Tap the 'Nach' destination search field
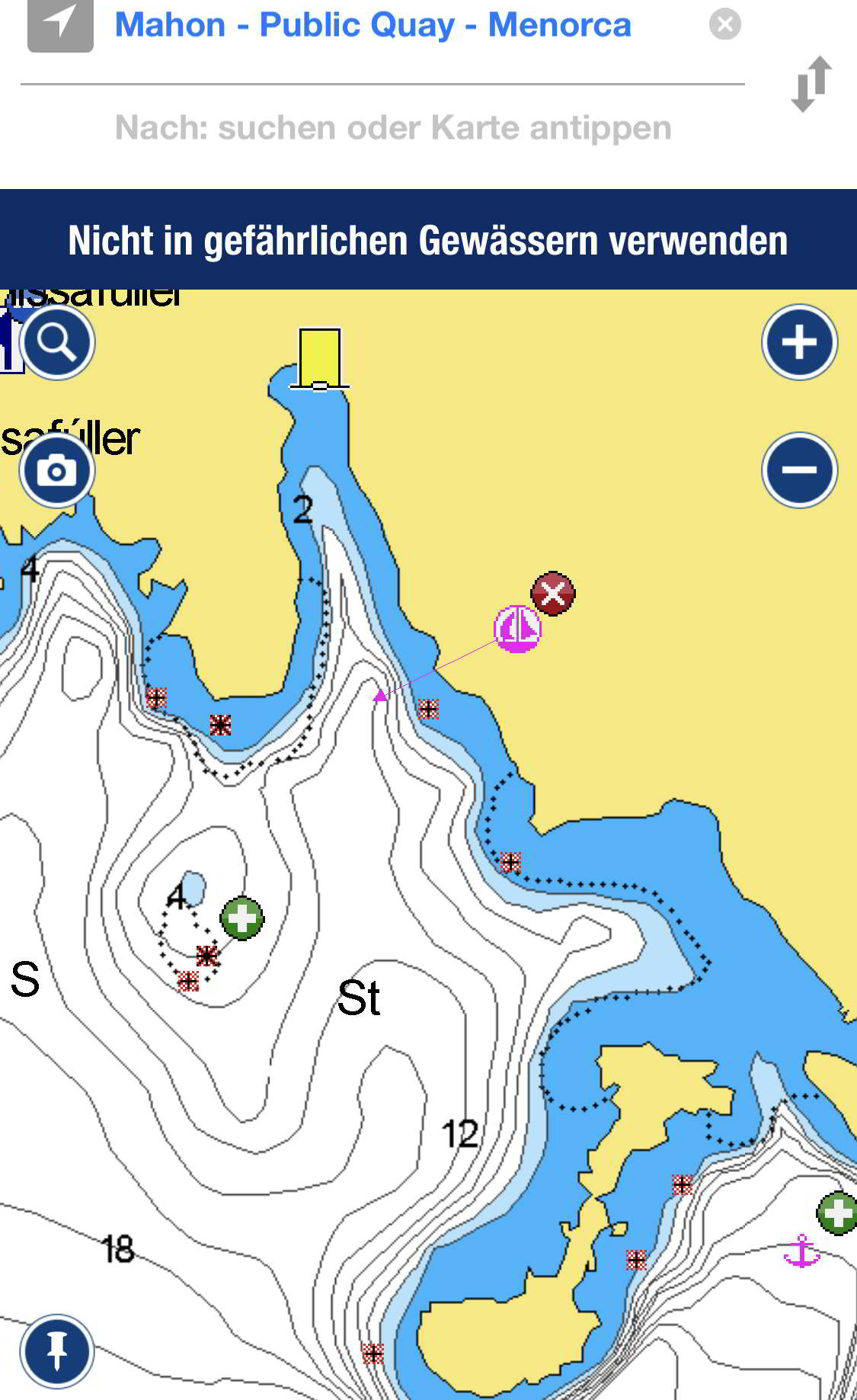 click(x=393, y=127)
